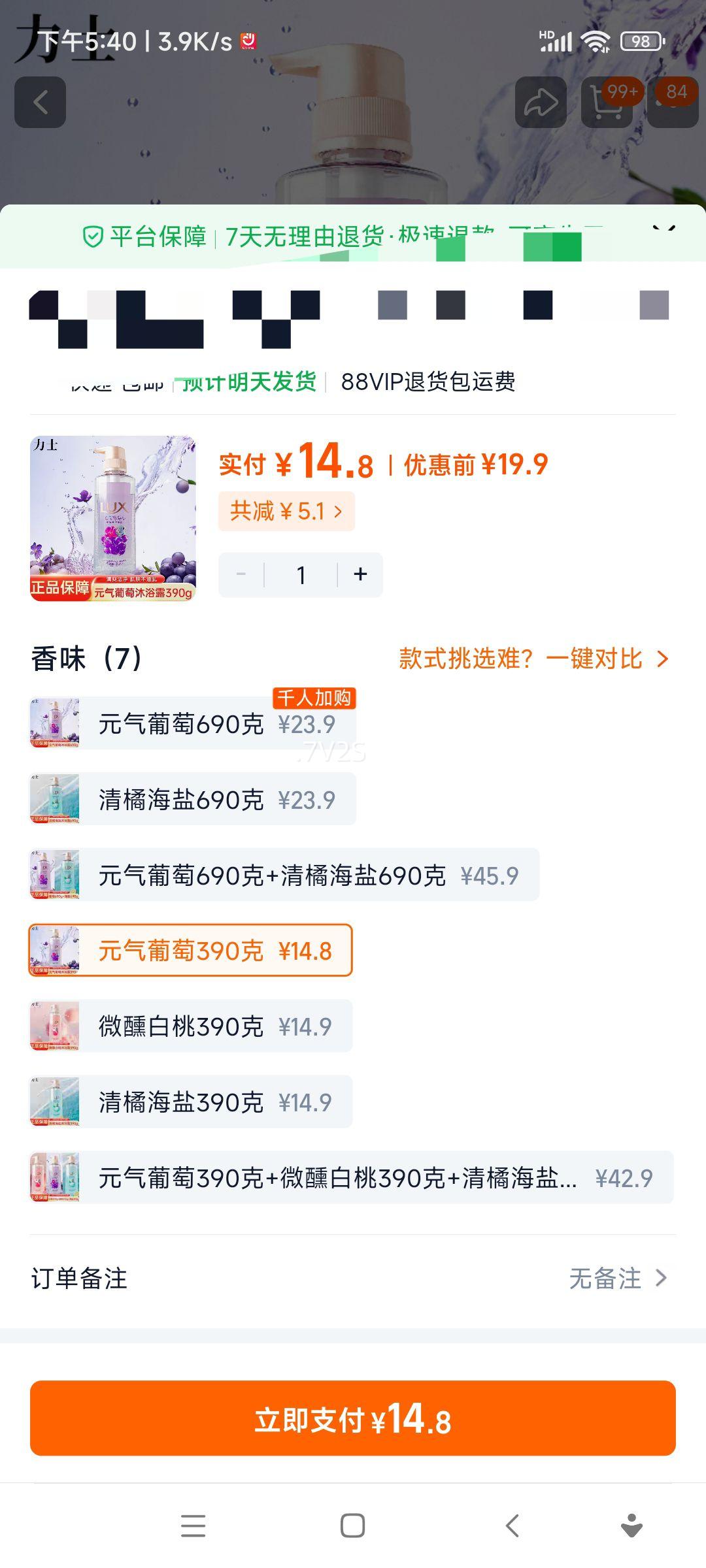Tap the circular home button in navigation bar

pos(353,1527)
